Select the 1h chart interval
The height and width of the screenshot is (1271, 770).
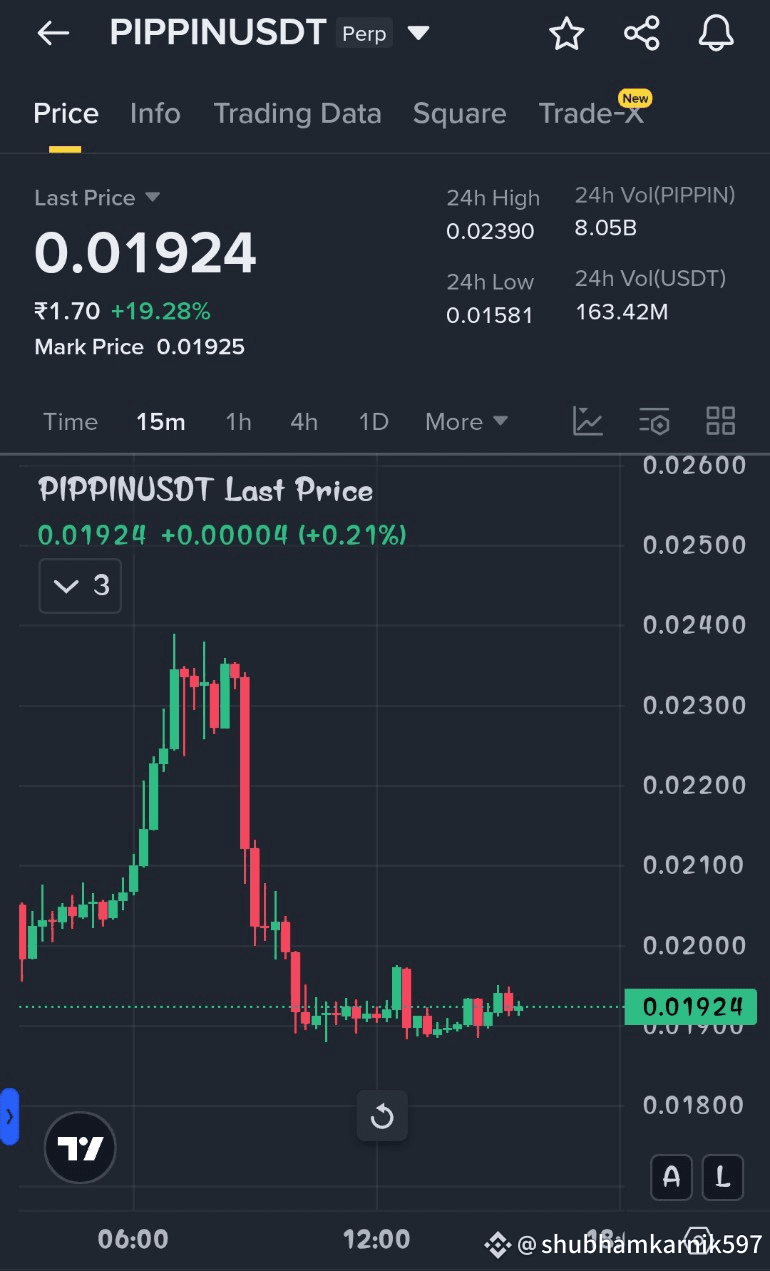click(x=238, y=422)
